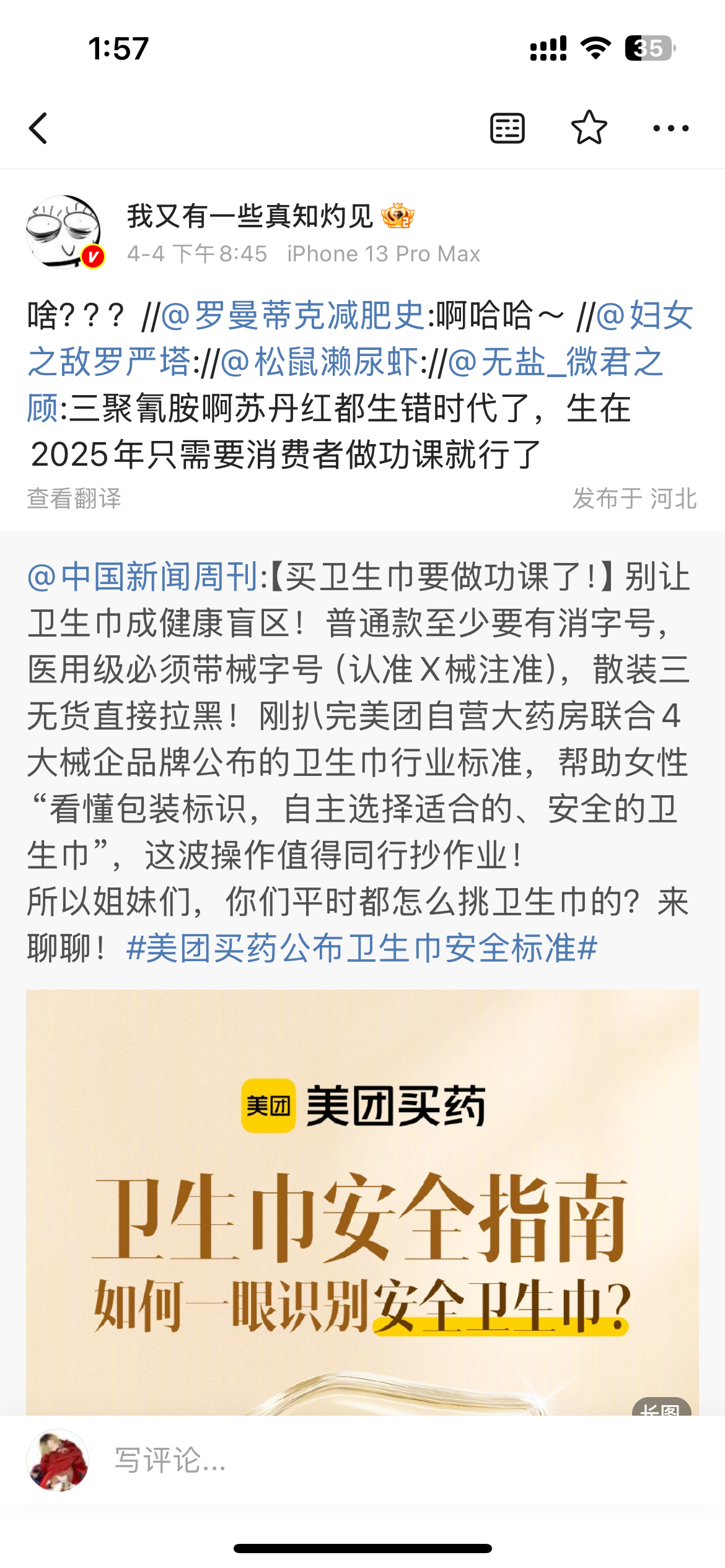Open mention @松鼠濑尿虾
The width and height of the screenshot is (725, 1568).
(320, 362)
